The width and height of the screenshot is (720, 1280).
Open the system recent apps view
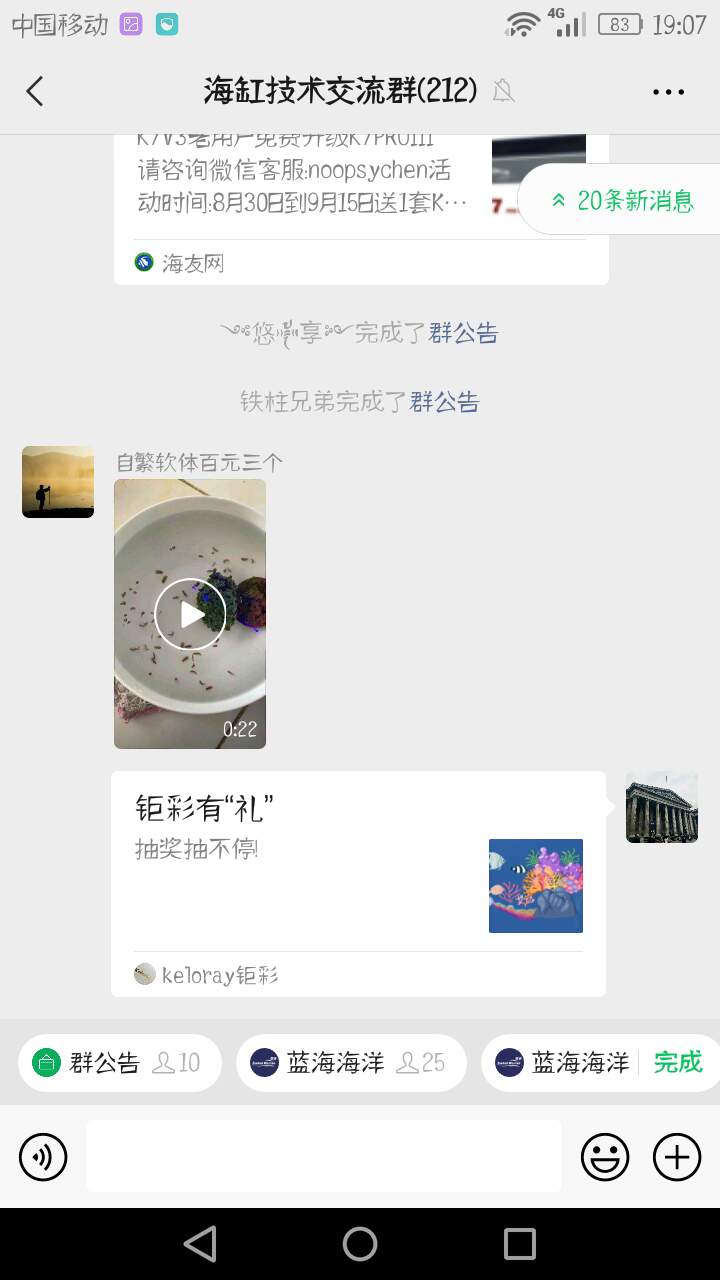click(x=520, y=1244)
